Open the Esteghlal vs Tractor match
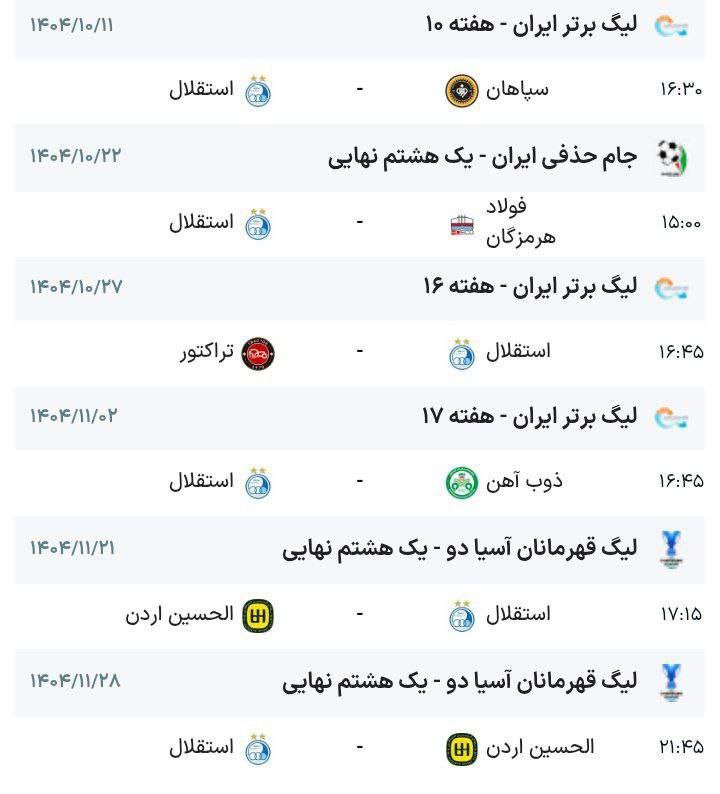This screenshot has width=720, height=794. (x=360, y=352)
